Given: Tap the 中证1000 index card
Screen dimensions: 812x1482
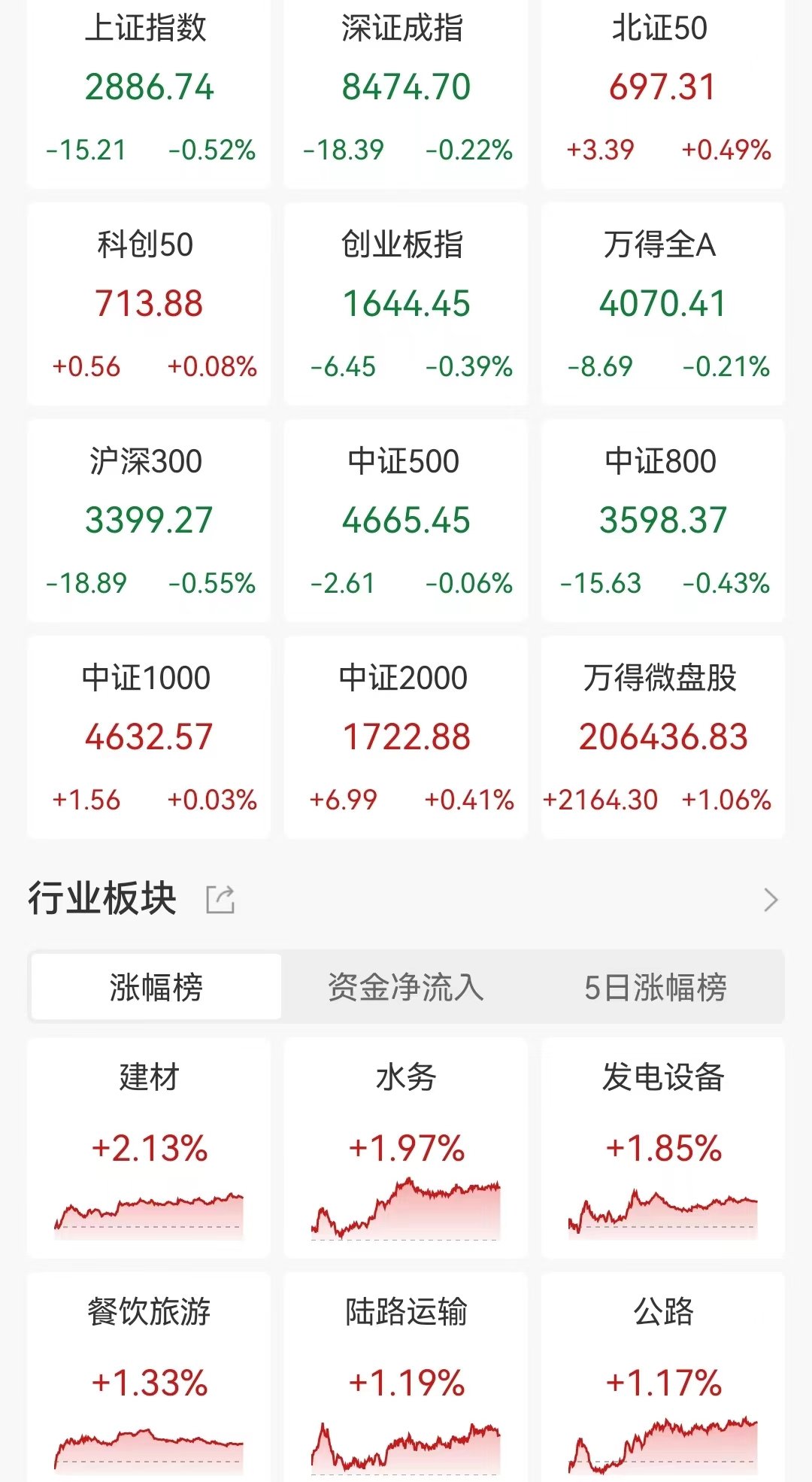Looking at the screenshot, I should [x=149, y=737].
